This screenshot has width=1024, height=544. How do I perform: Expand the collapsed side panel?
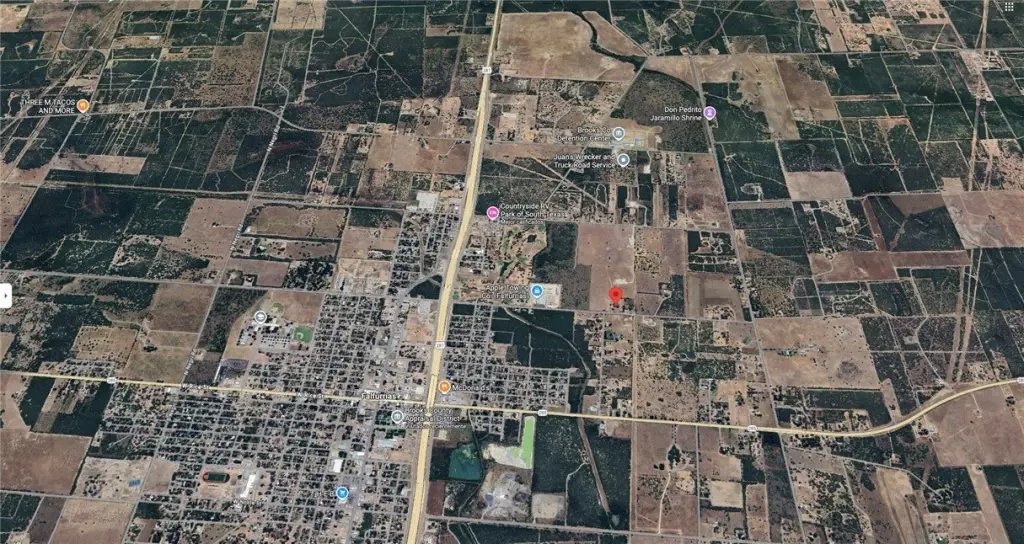(5, 295)
